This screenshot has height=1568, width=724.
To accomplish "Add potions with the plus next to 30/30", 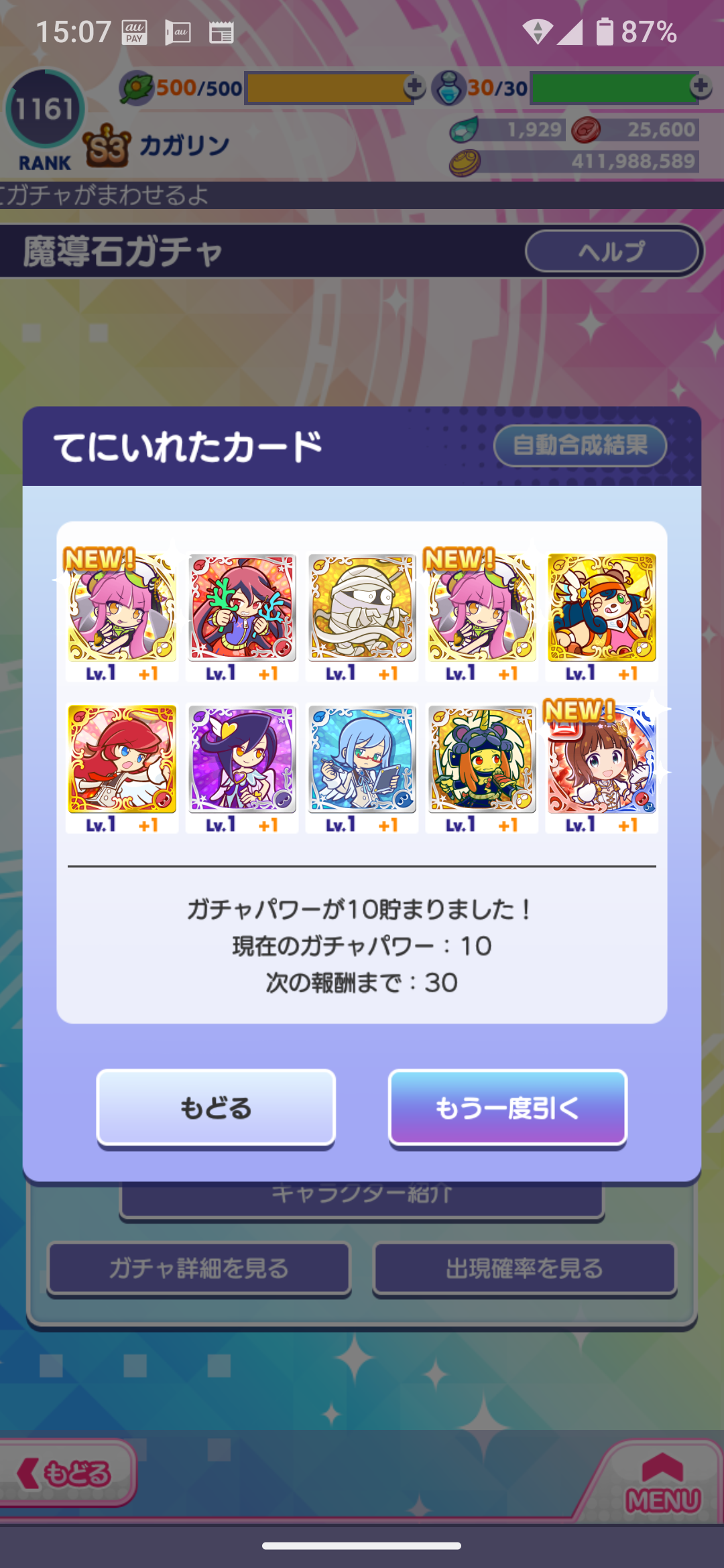I will coord(701,86).
